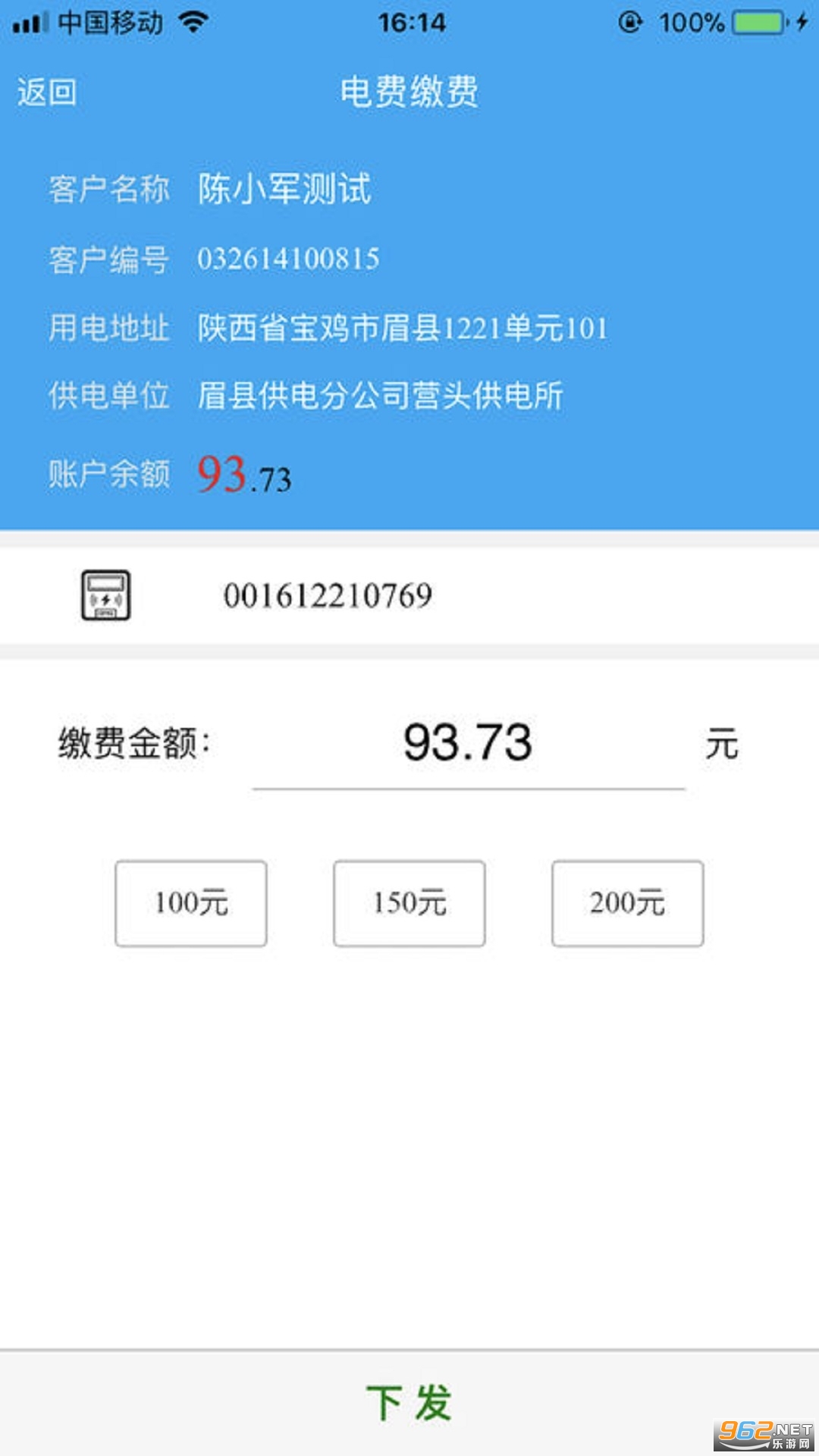Go back via 返回
Image resolution: width=819 pixels, height=1456 pixels.
(x=47, y=93)
